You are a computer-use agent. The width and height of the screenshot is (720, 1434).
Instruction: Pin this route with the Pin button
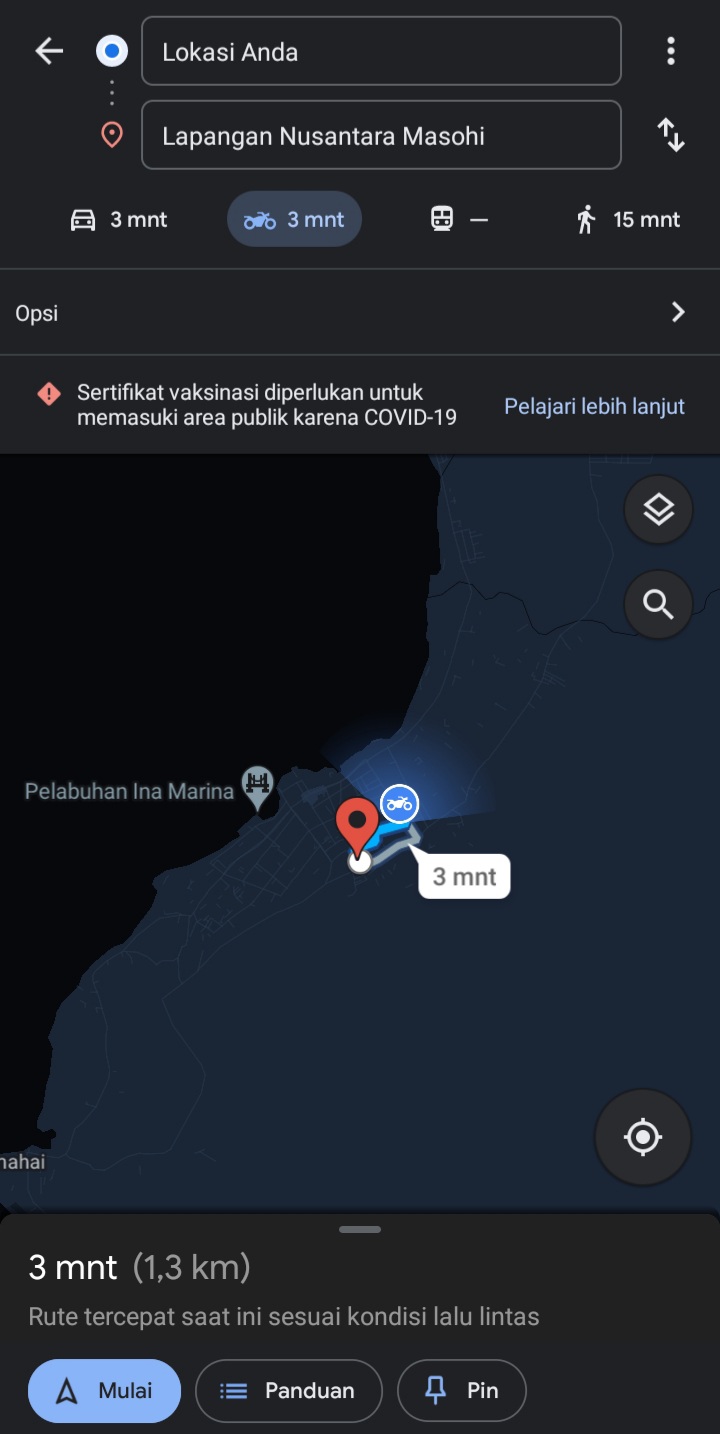coord(461,1390)
